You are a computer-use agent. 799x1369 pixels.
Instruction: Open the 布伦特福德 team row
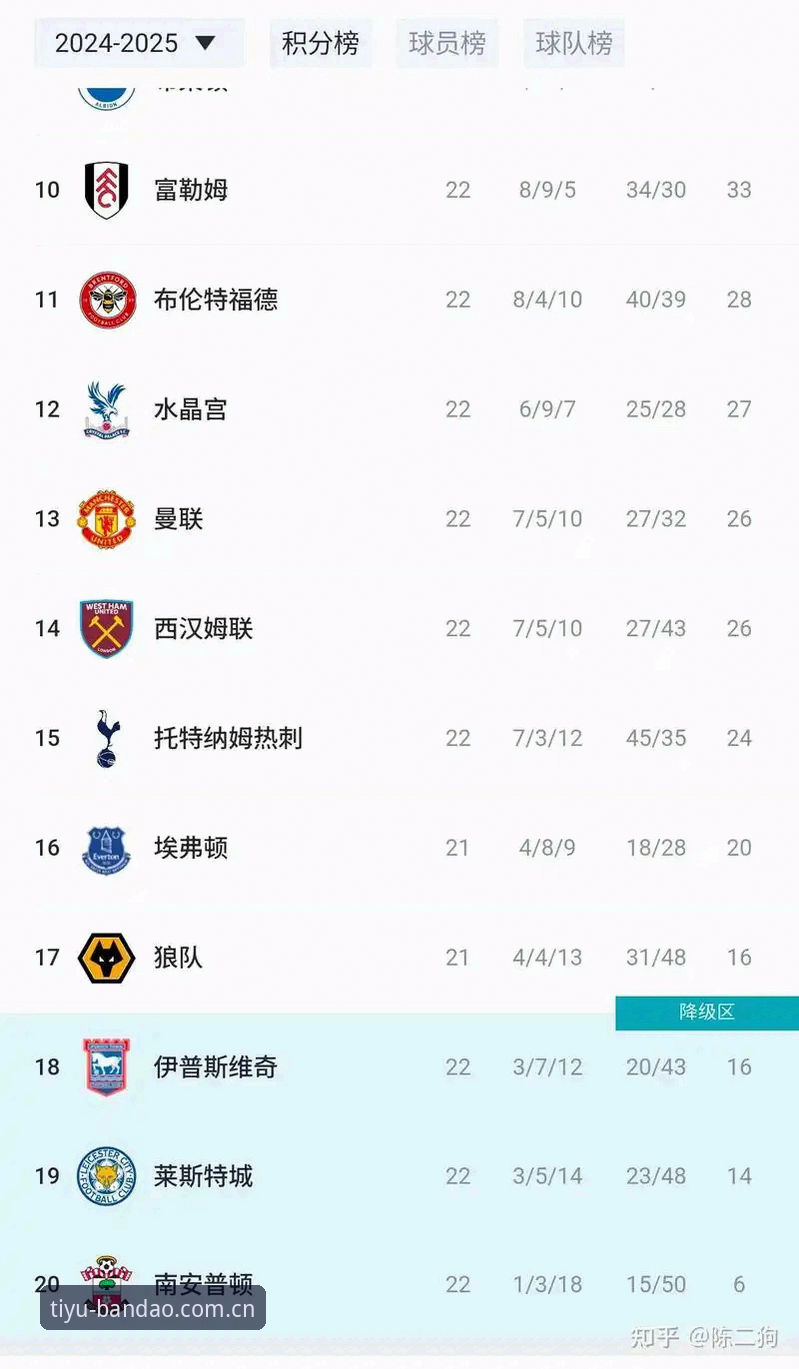click(399, 300)
